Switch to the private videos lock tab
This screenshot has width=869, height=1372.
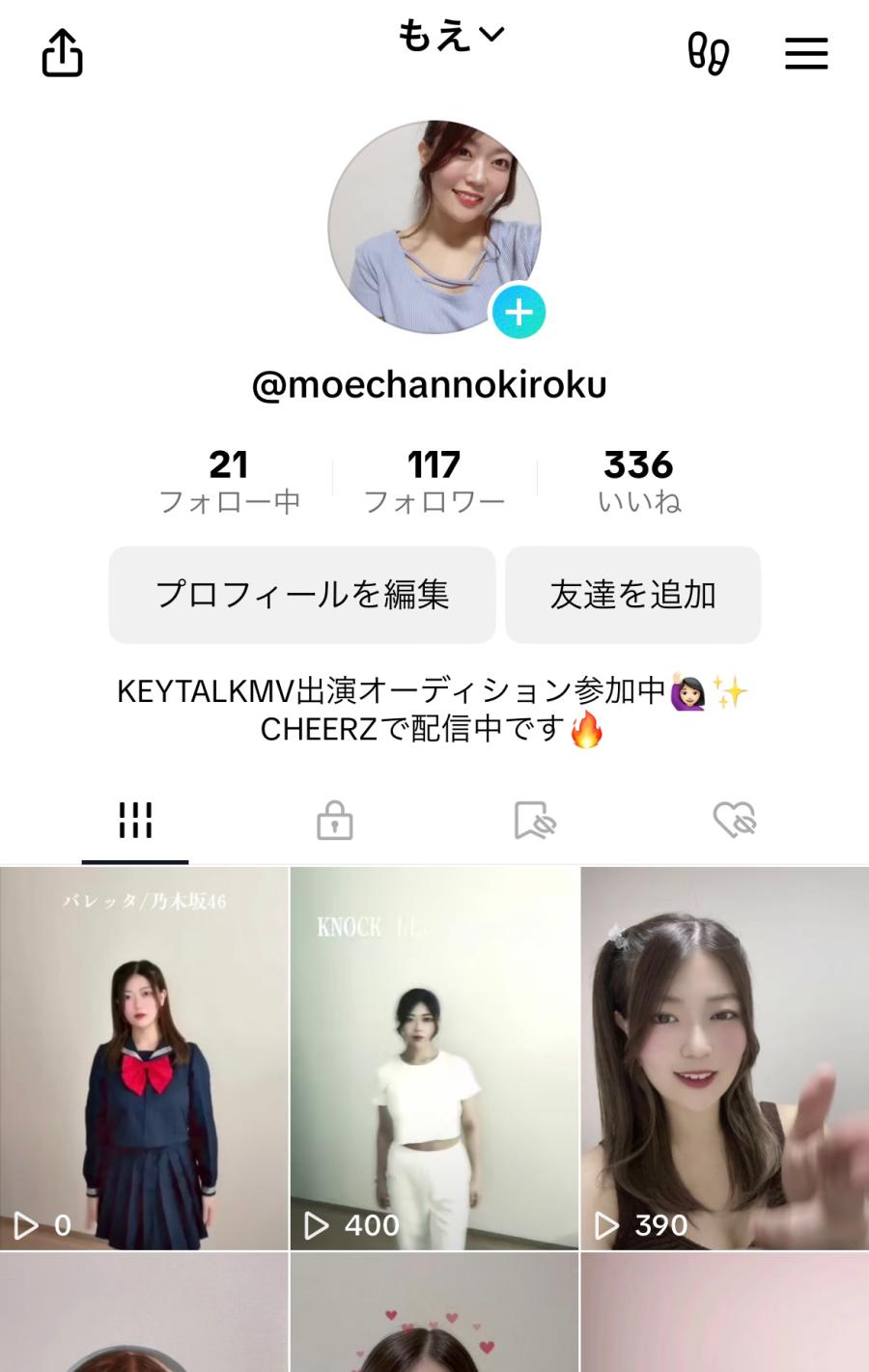pyautogui.click(x=334, y=821)
